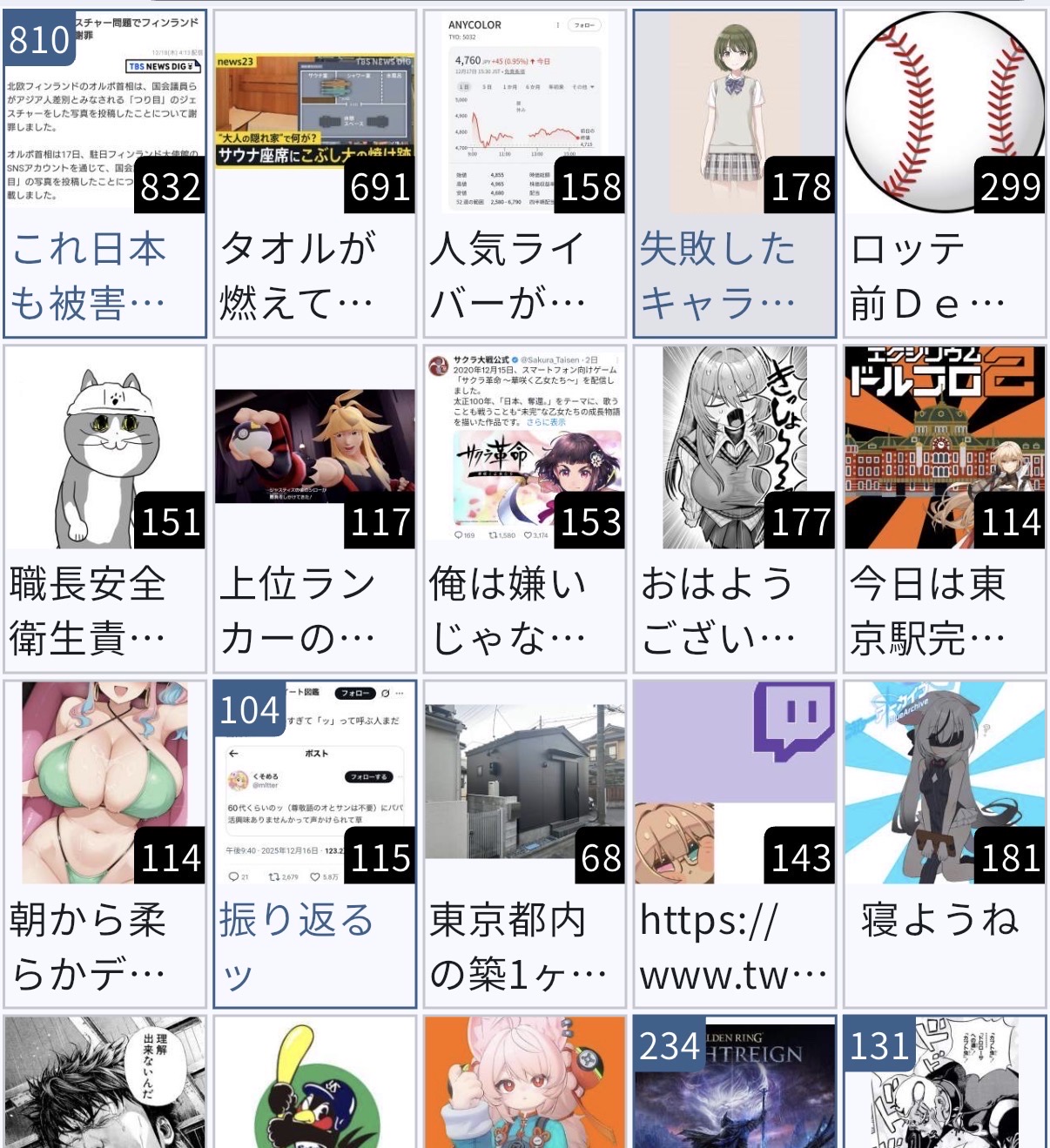1050x1148 pixels.
Task: Open the 失敗したキャラ… thread
Action: click(x=734, y=174)
